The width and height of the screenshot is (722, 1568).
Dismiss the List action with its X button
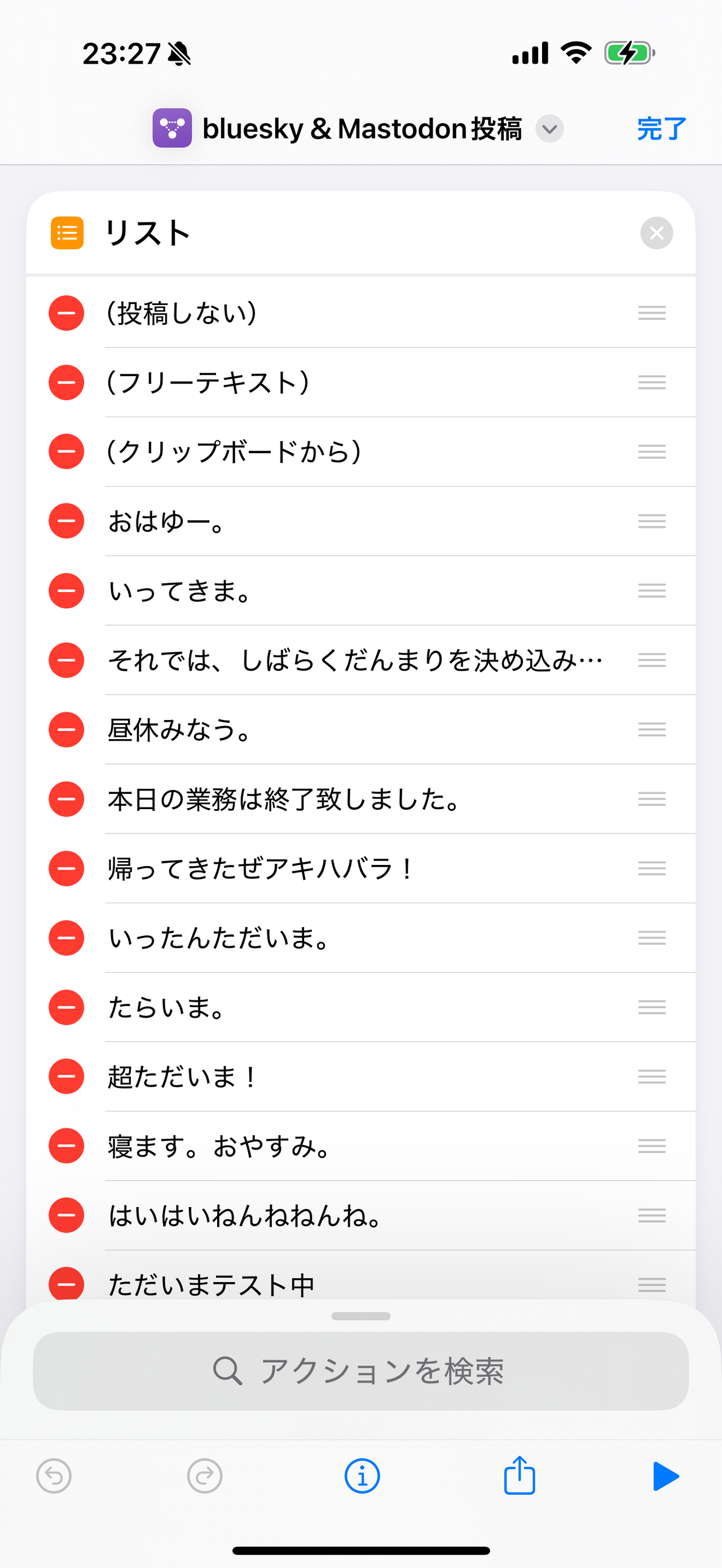pyautogui.click(x=656, y=233)
